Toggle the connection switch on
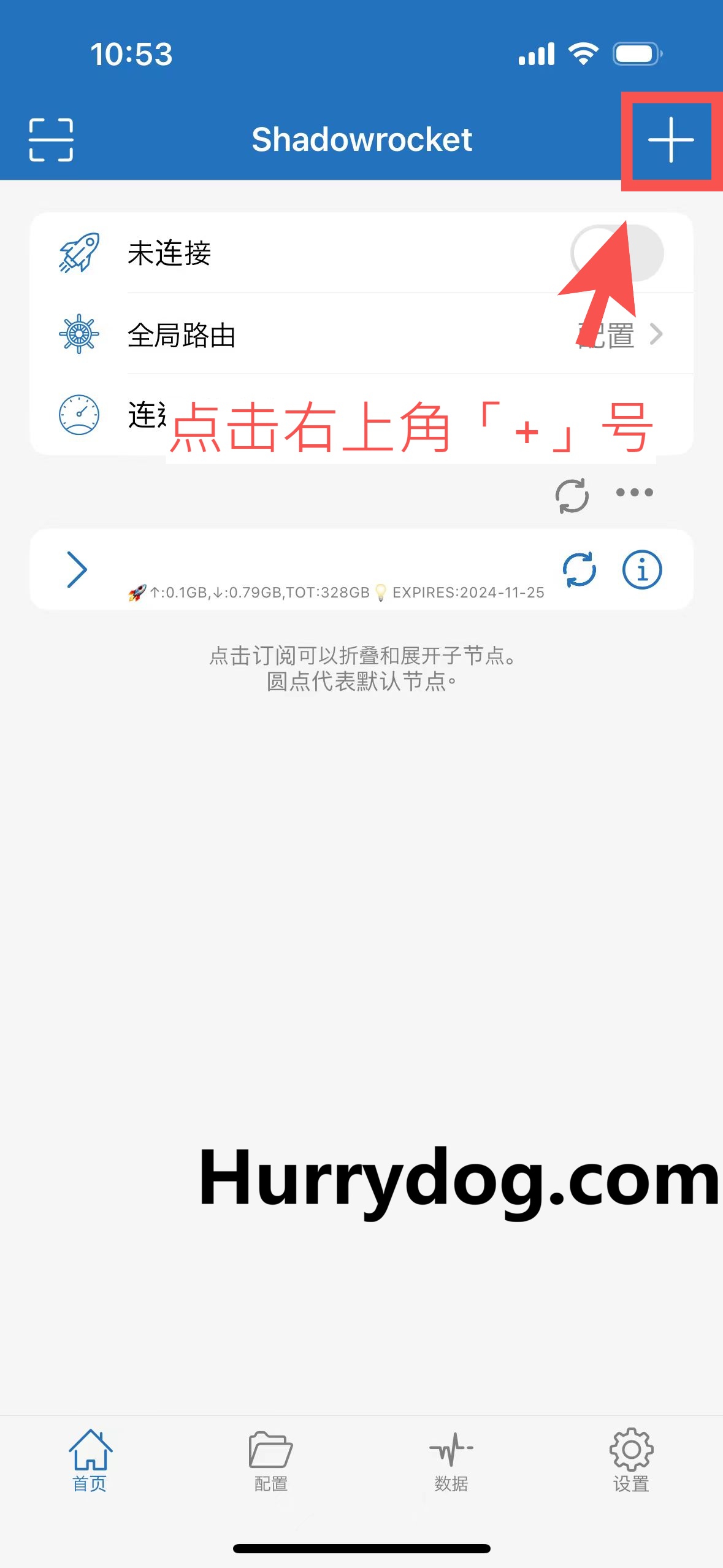723x1568 pixels. 616,253
